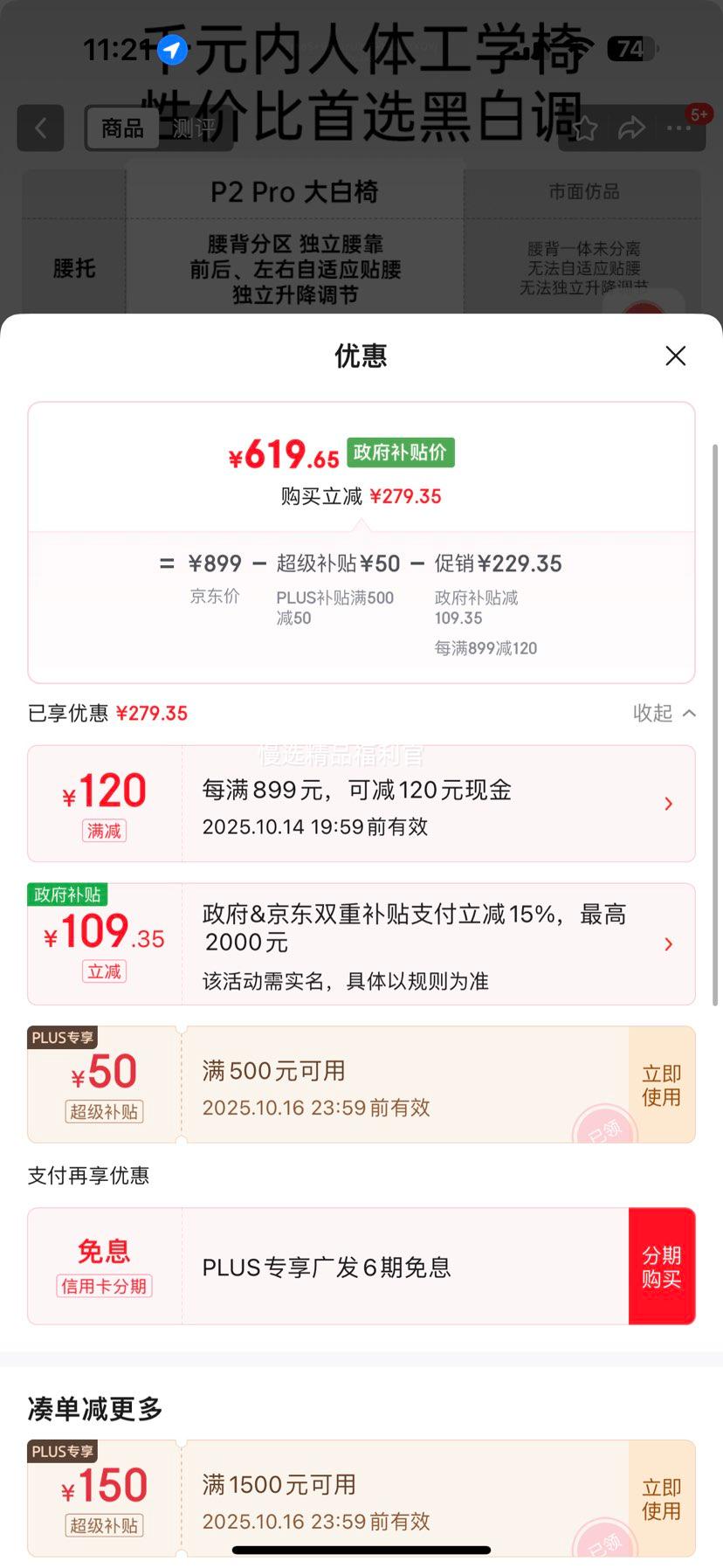The width and height of the screenshot is (723, 1568).
Task: Use the ¥50 满500元可用 coupon now
Action: (x=661, y=1085)
